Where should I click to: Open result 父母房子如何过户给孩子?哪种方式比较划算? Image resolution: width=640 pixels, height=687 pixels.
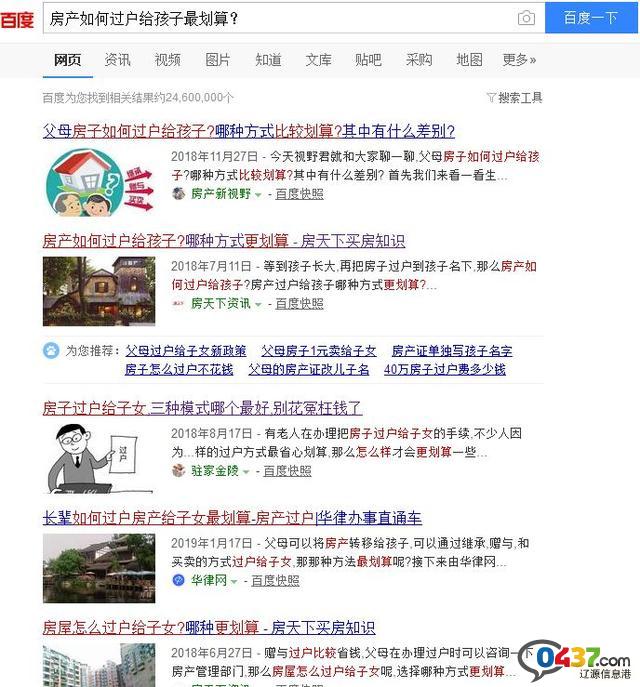248,131
